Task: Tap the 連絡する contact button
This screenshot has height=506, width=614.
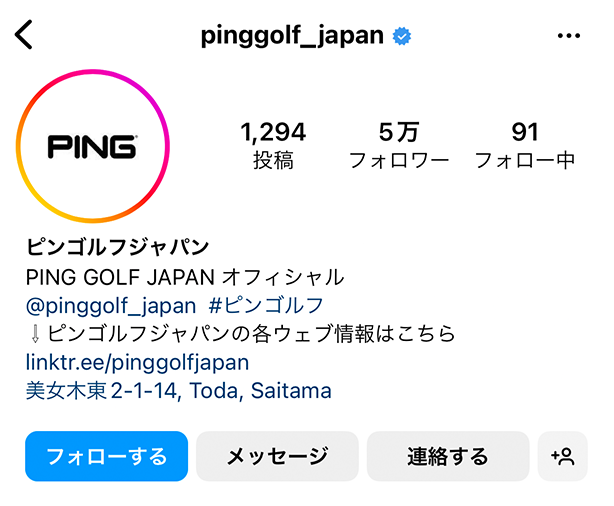Action: point(447,457)
